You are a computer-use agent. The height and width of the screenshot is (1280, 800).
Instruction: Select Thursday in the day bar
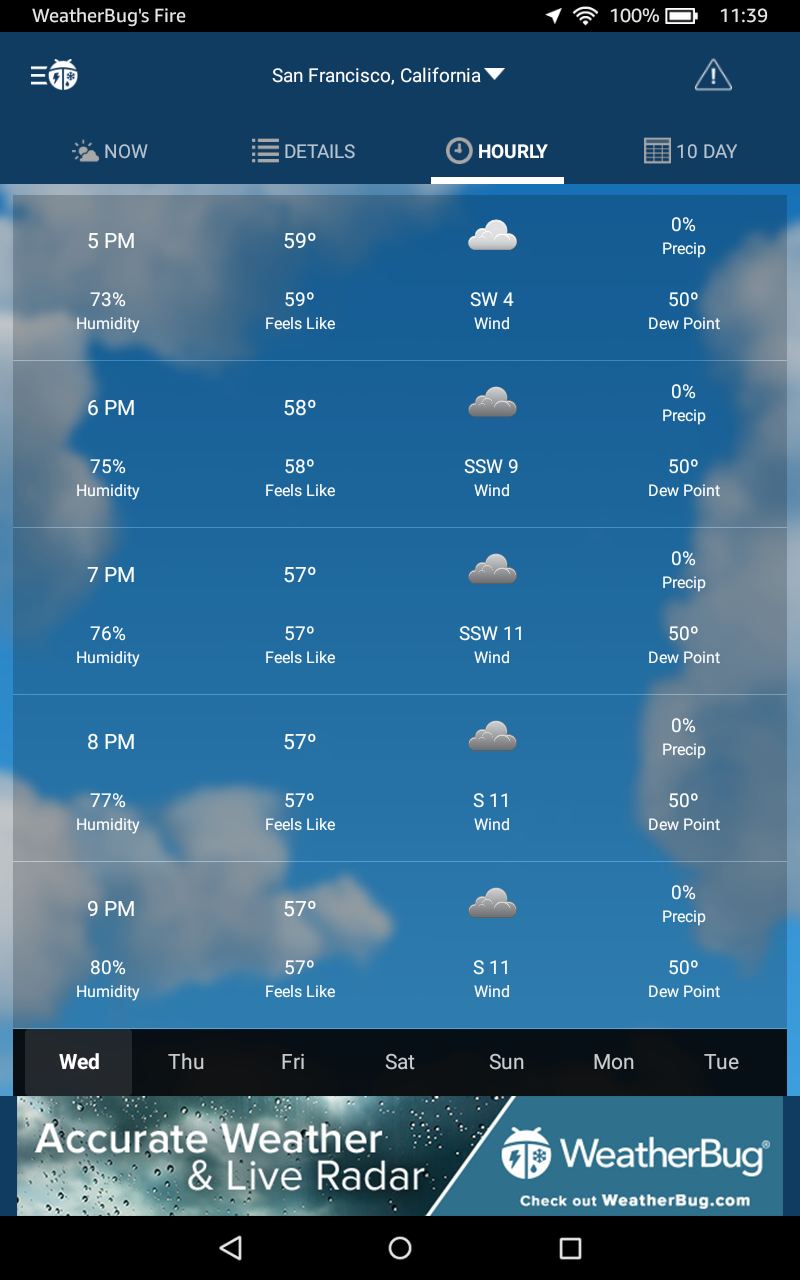click(x=186, y=1062)
